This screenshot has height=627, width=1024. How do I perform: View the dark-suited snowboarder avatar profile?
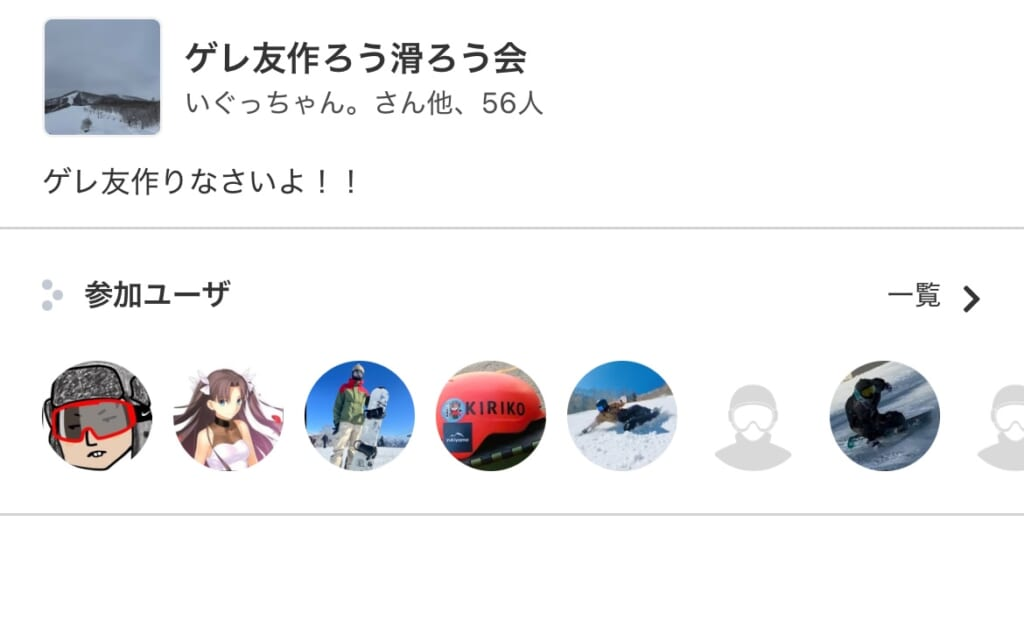(x=884, y=415)
